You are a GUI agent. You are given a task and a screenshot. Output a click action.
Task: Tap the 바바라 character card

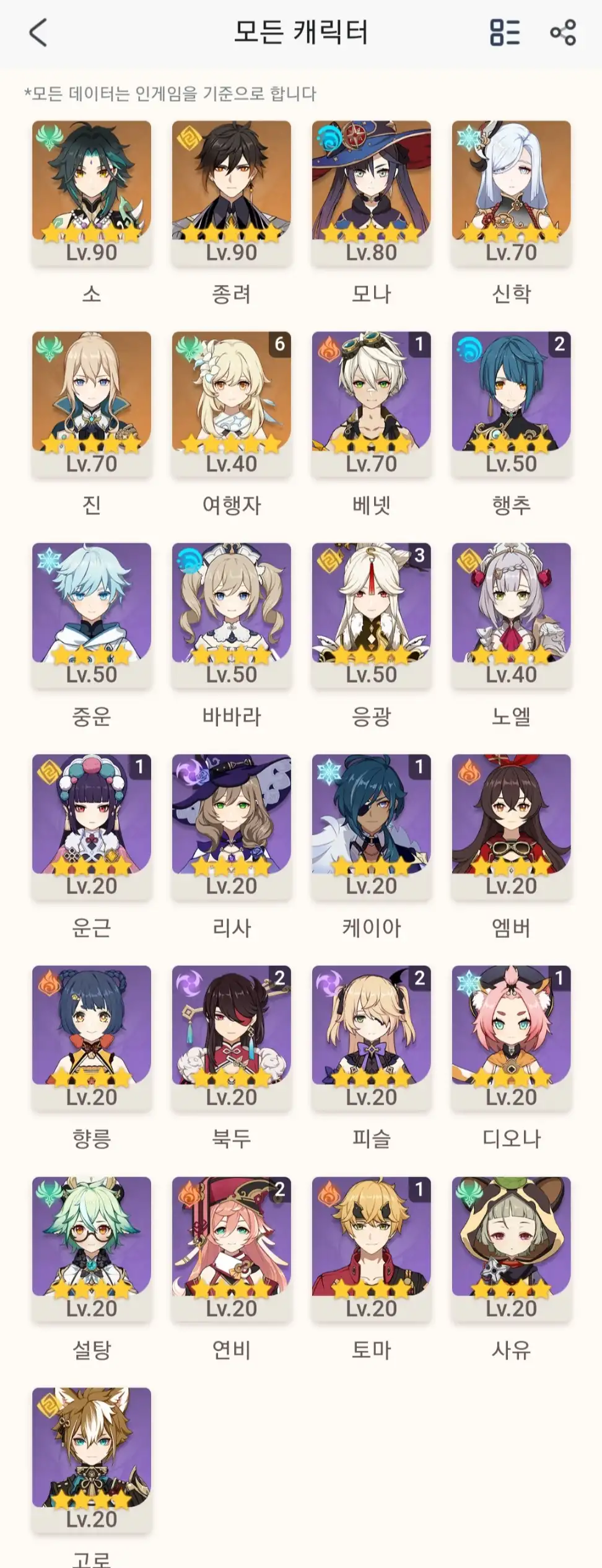point(232,615)
